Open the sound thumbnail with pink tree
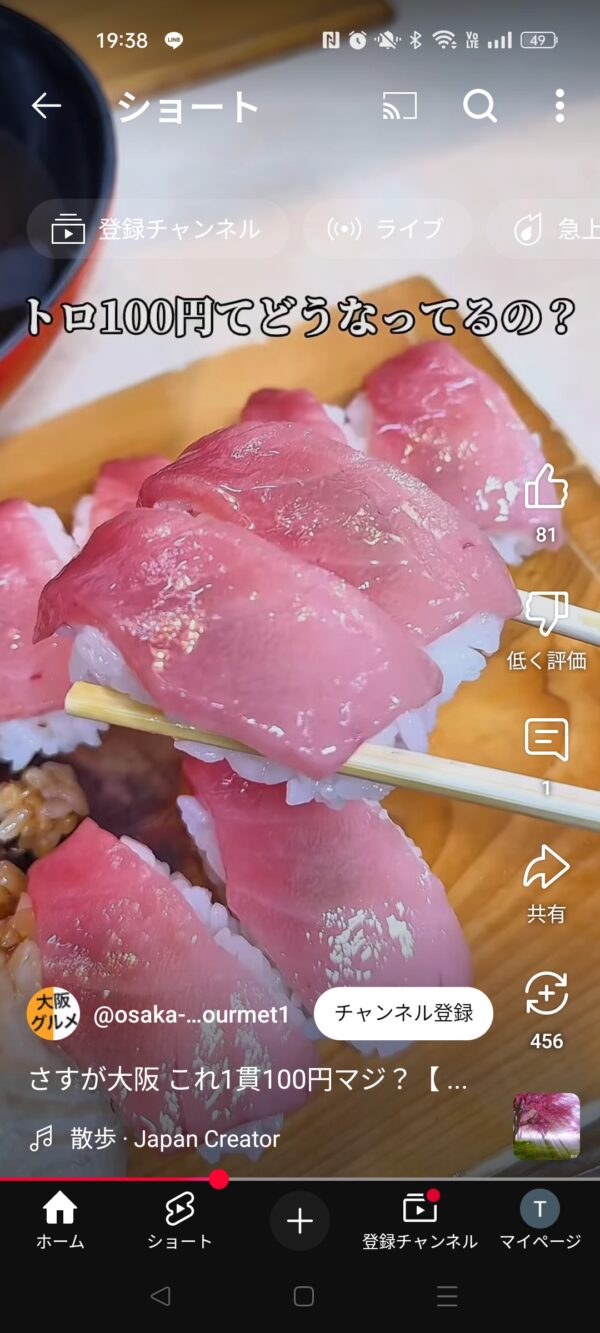The width and height of the screenshot is (600, 1333). tap(546, 1126)
